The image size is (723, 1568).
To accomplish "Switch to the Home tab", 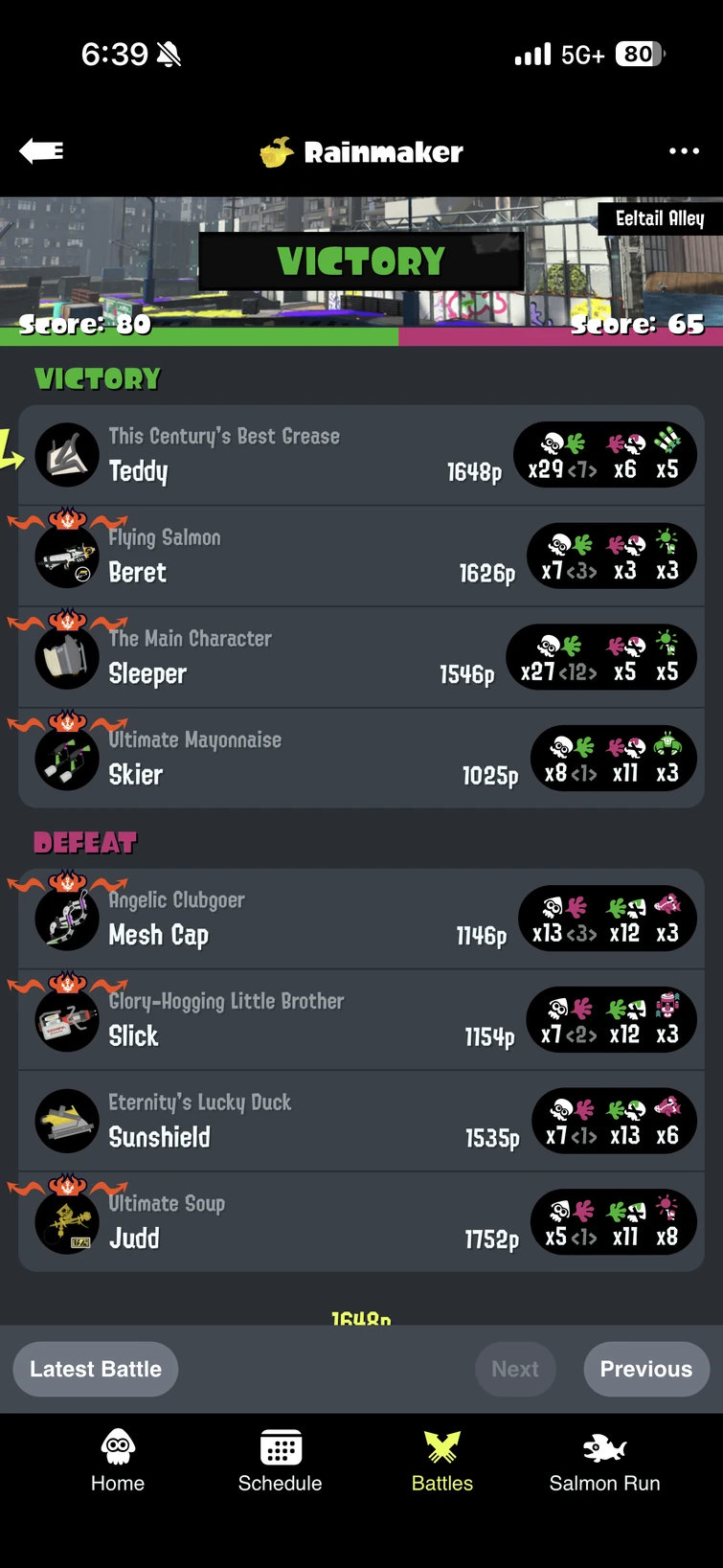I will 118,1462.
